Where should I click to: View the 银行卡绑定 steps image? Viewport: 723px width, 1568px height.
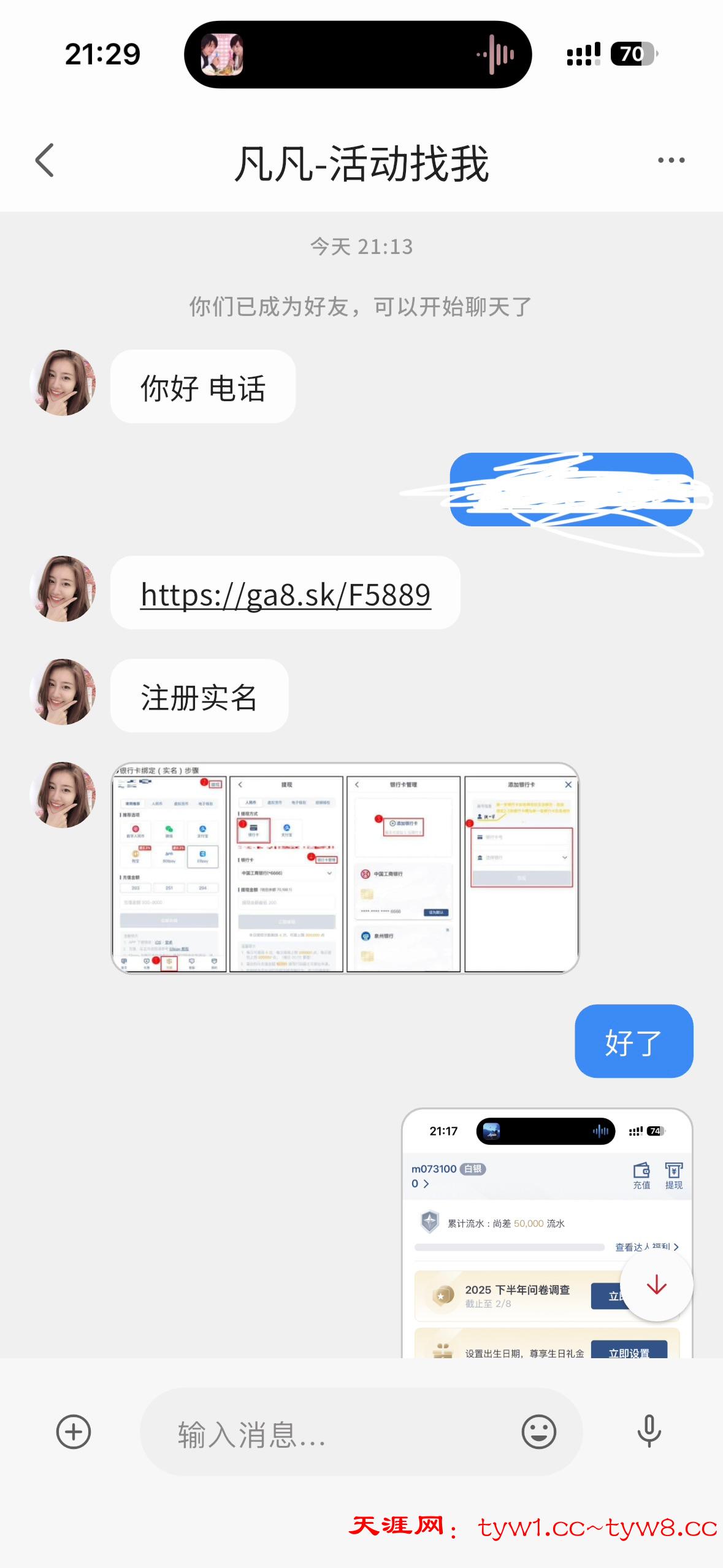[345, 867]
